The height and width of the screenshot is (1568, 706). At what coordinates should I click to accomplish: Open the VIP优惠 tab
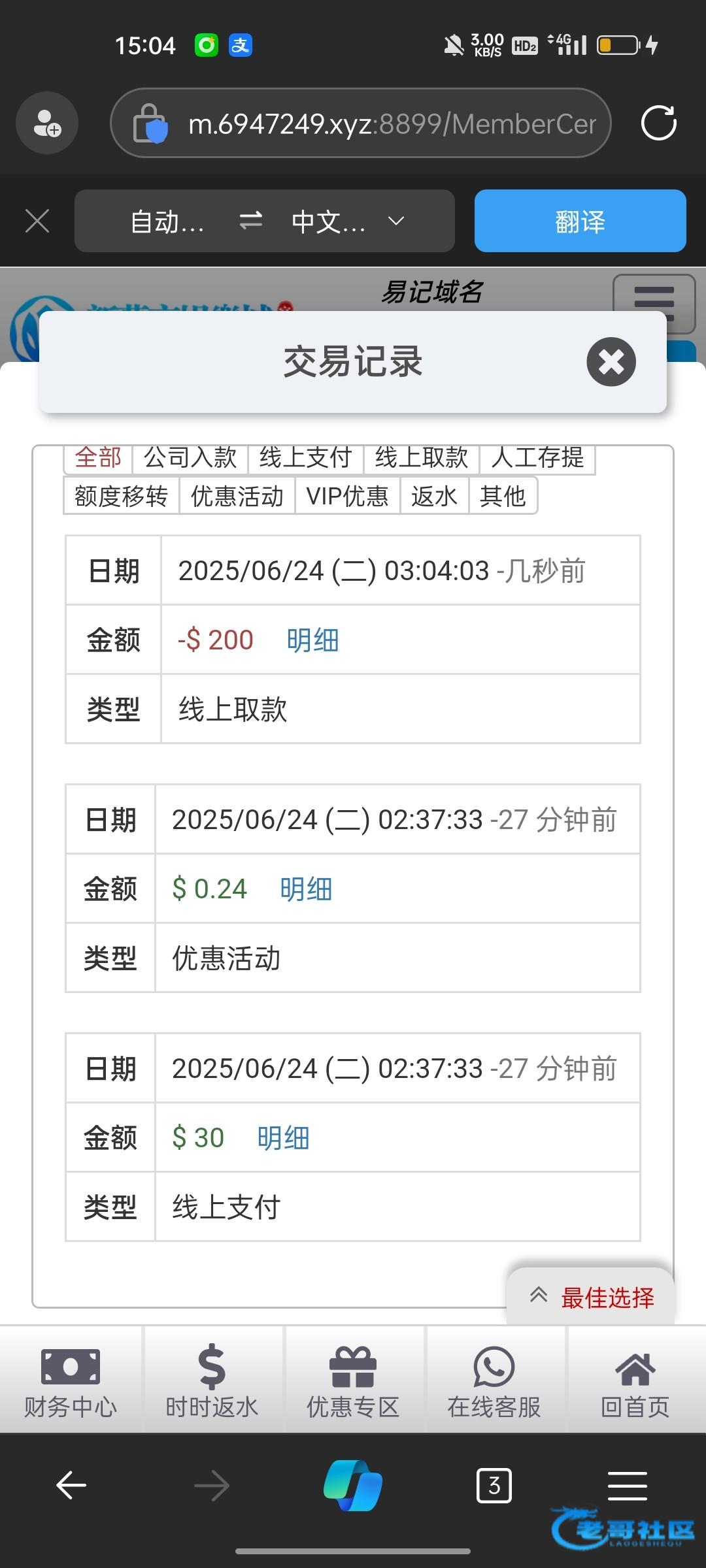[348, 496]
